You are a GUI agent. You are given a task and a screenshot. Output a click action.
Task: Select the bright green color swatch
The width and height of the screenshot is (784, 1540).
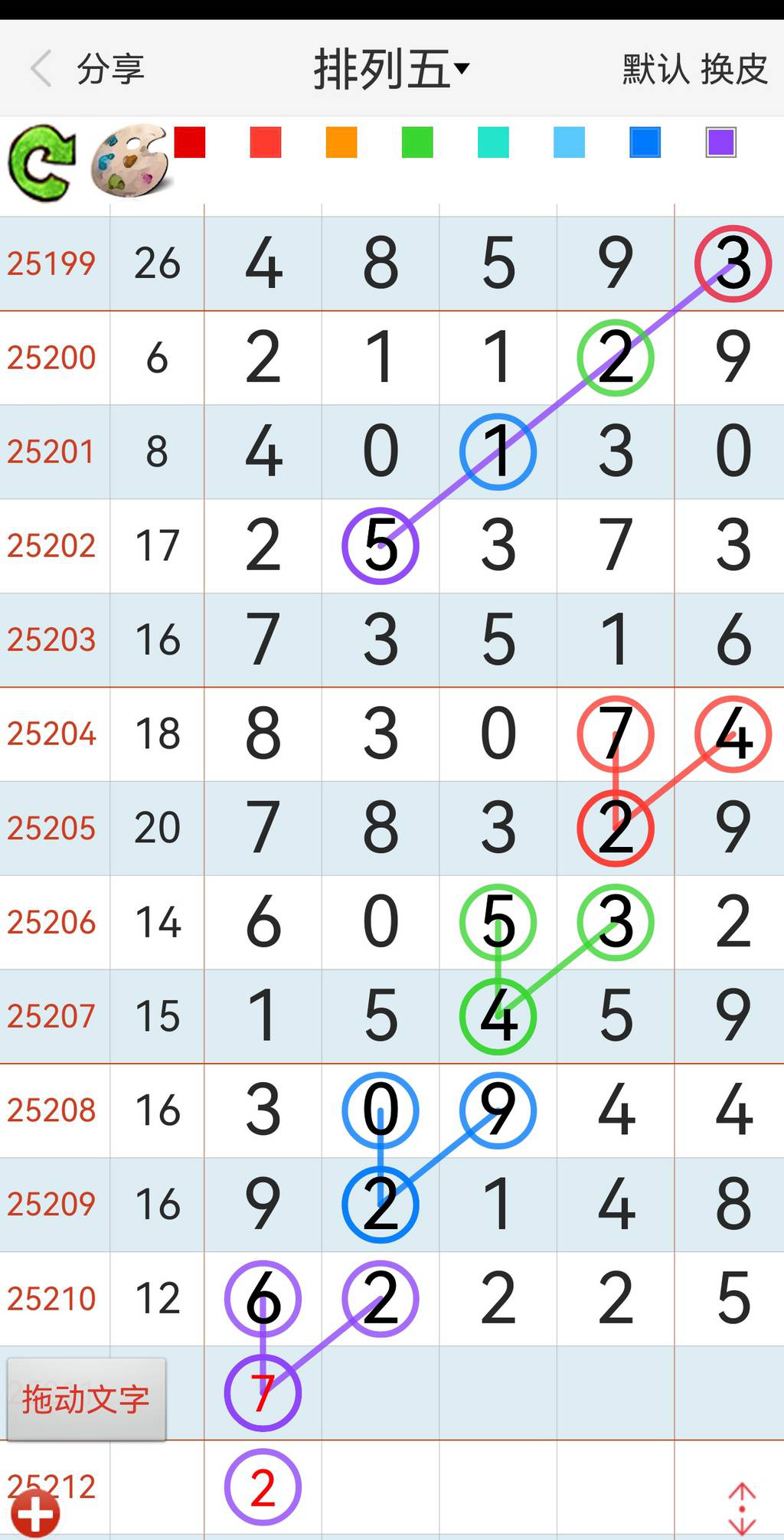click(416, 143)
